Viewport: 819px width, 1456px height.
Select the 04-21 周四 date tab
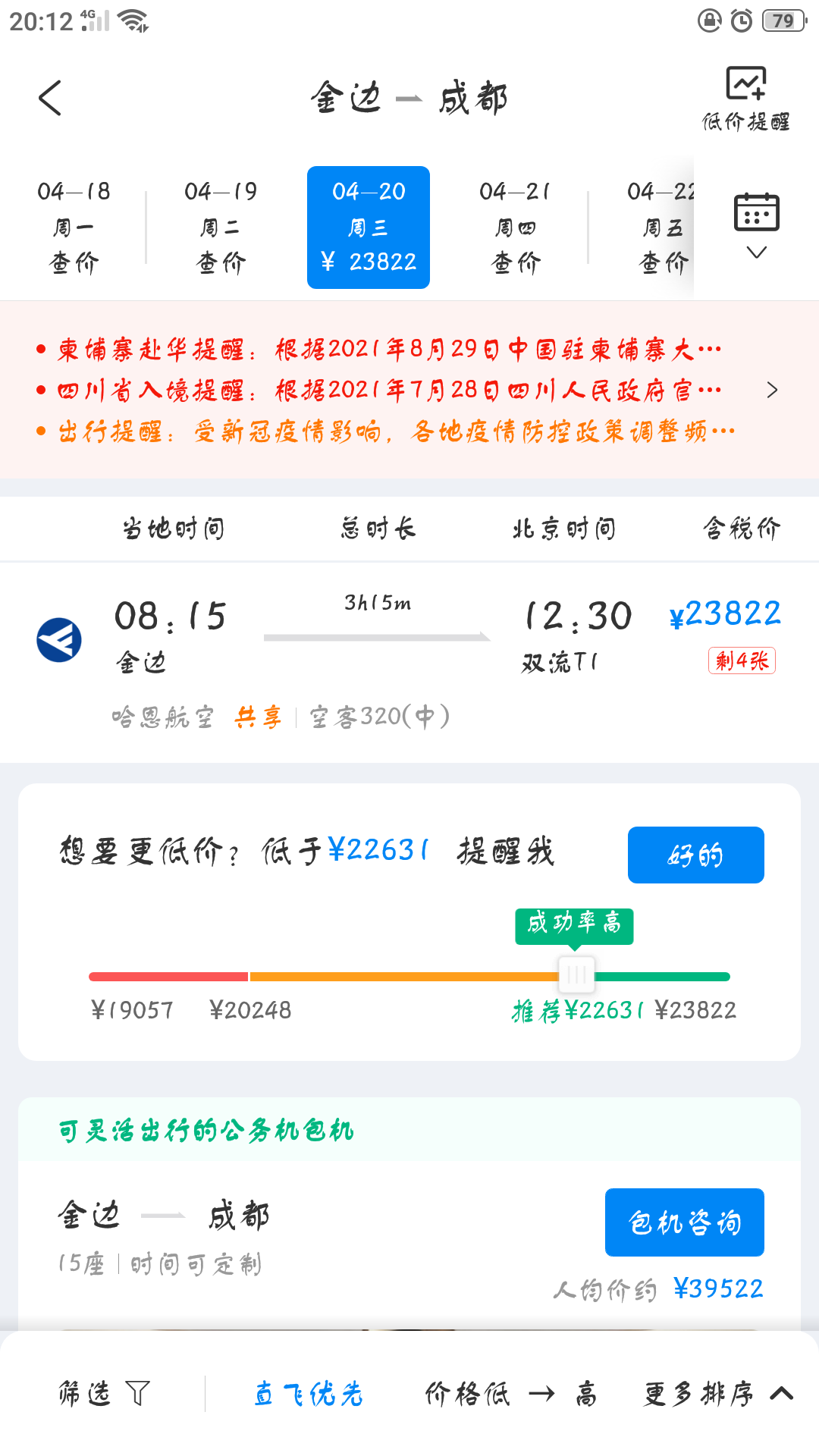(516, 227)
